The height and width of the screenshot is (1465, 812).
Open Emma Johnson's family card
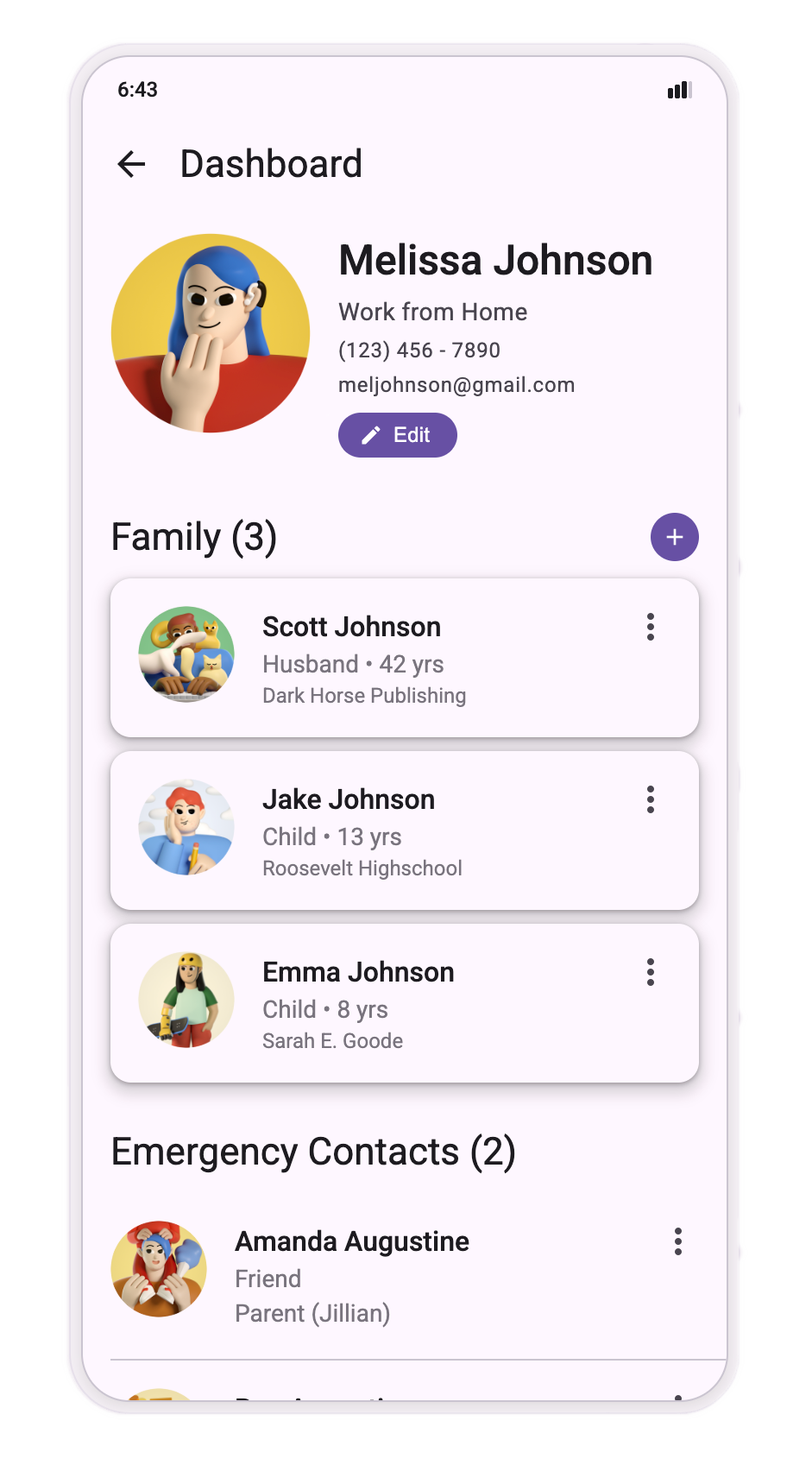click(x=405, y=1003)
